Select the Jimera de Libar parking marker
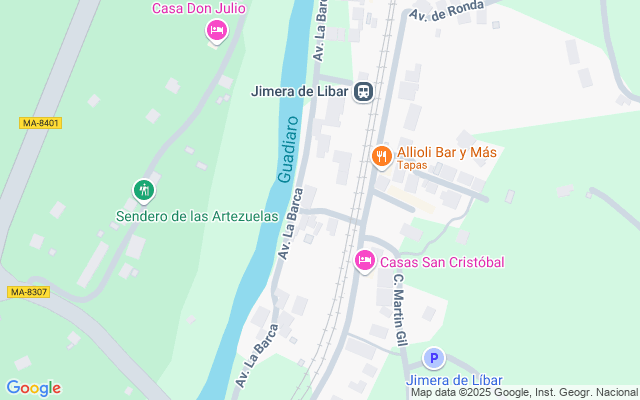640x400 pixels. click(434, 358)
